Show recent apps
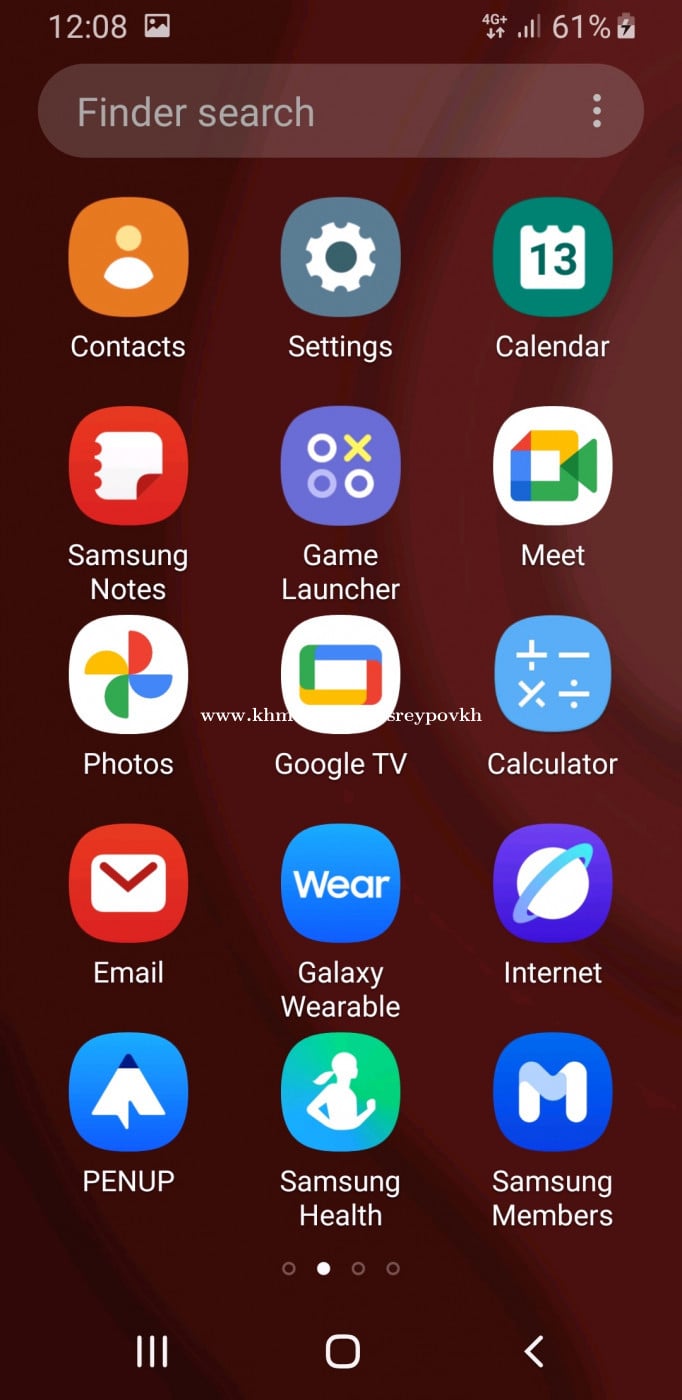The image size is (682, 1400). pos(151,1352)
